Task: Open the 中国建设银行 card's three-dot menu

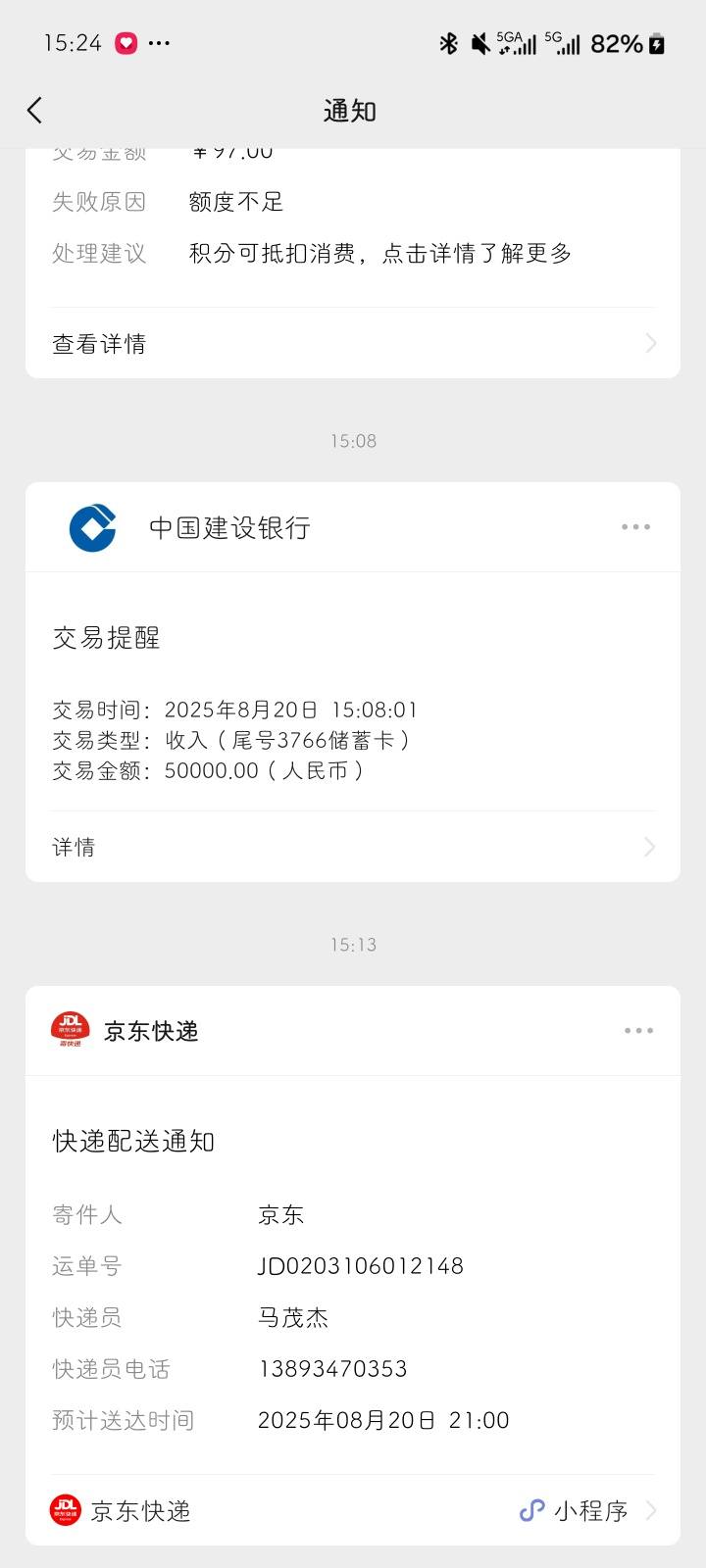Action: click(635, 527)
